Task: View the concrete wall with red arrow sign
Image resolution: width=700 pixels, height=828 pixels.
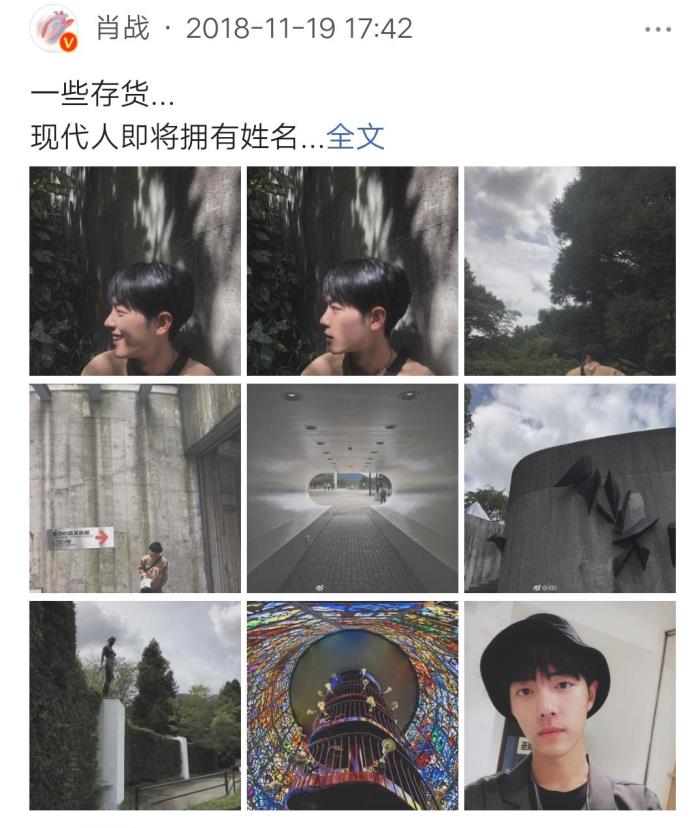Action: point(135,488)
